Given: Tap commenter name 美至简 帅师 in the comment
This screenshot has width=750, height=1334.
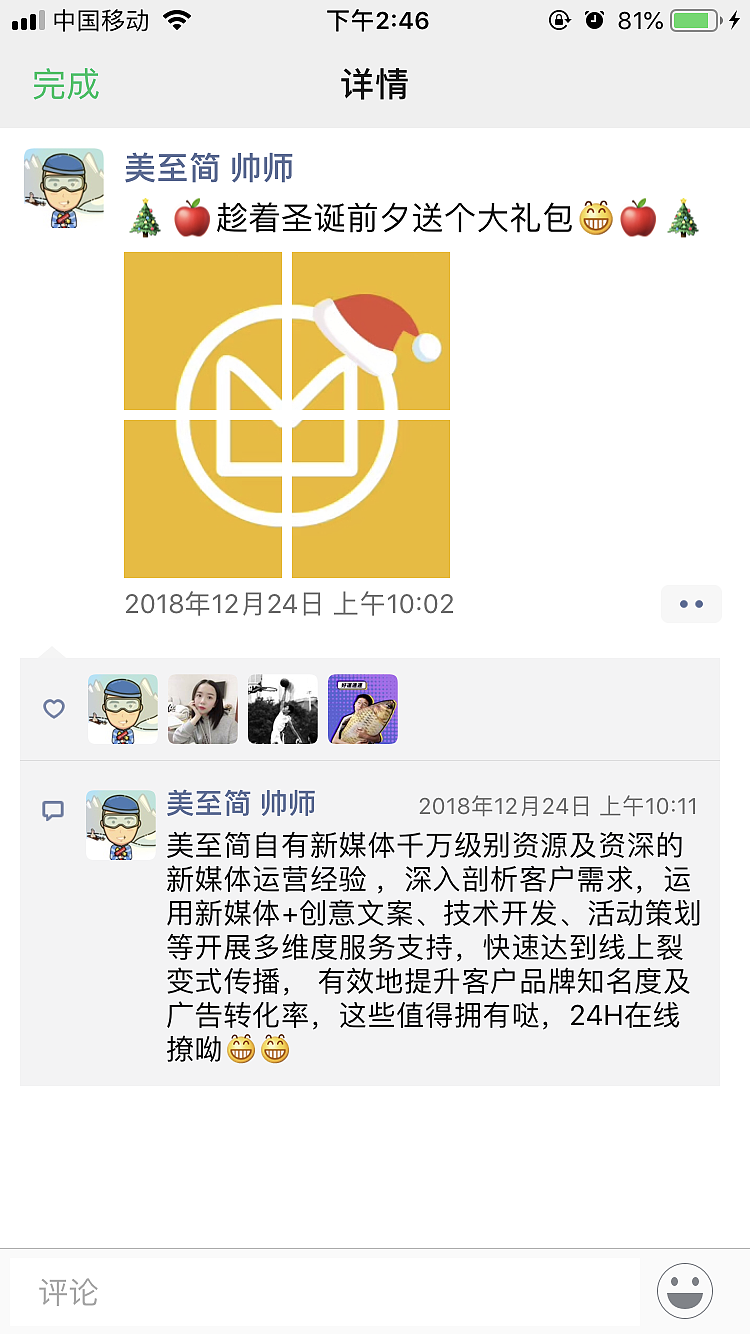Looking at the screenshot, I should click(241, 803).
